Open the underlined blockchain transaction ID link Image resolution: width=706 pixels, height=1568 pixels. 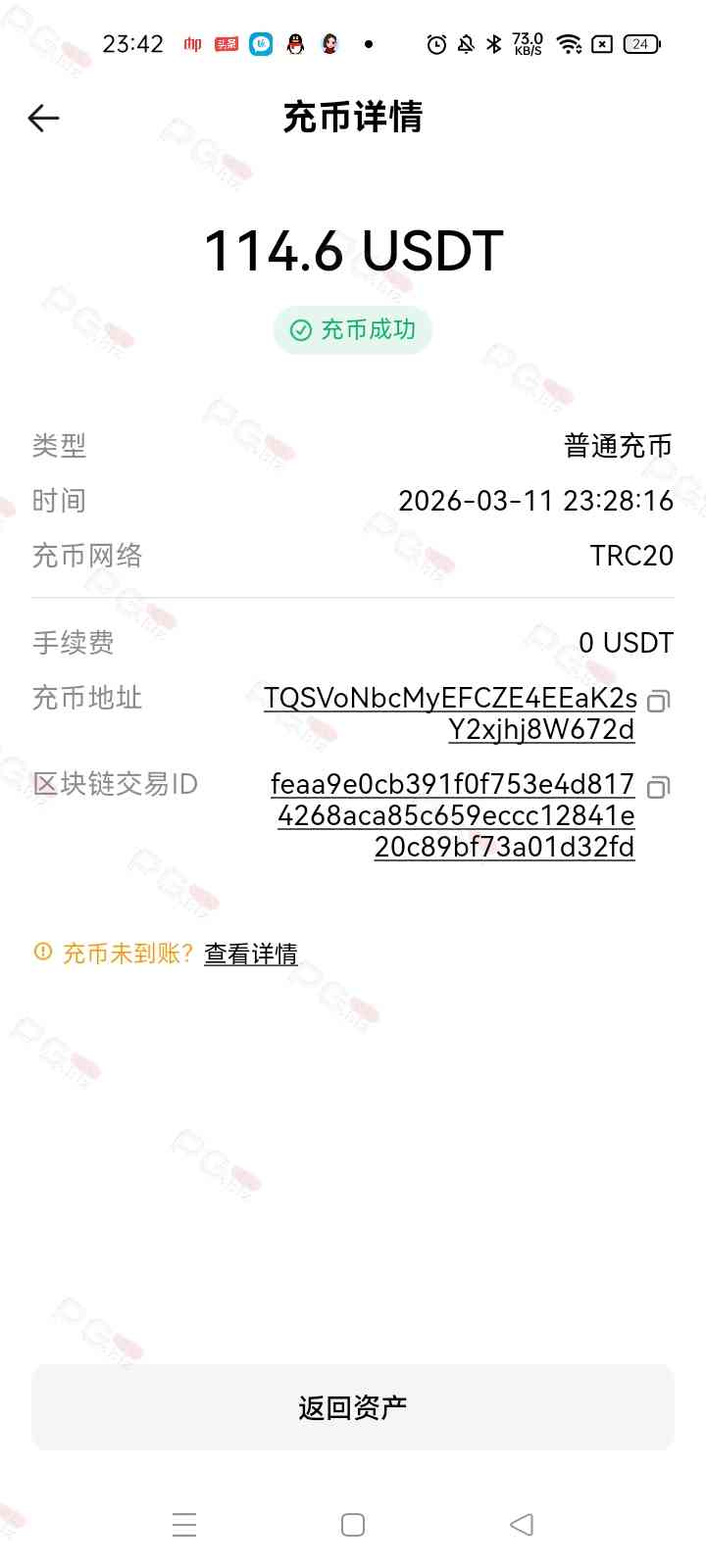click(x=453, y=815)
